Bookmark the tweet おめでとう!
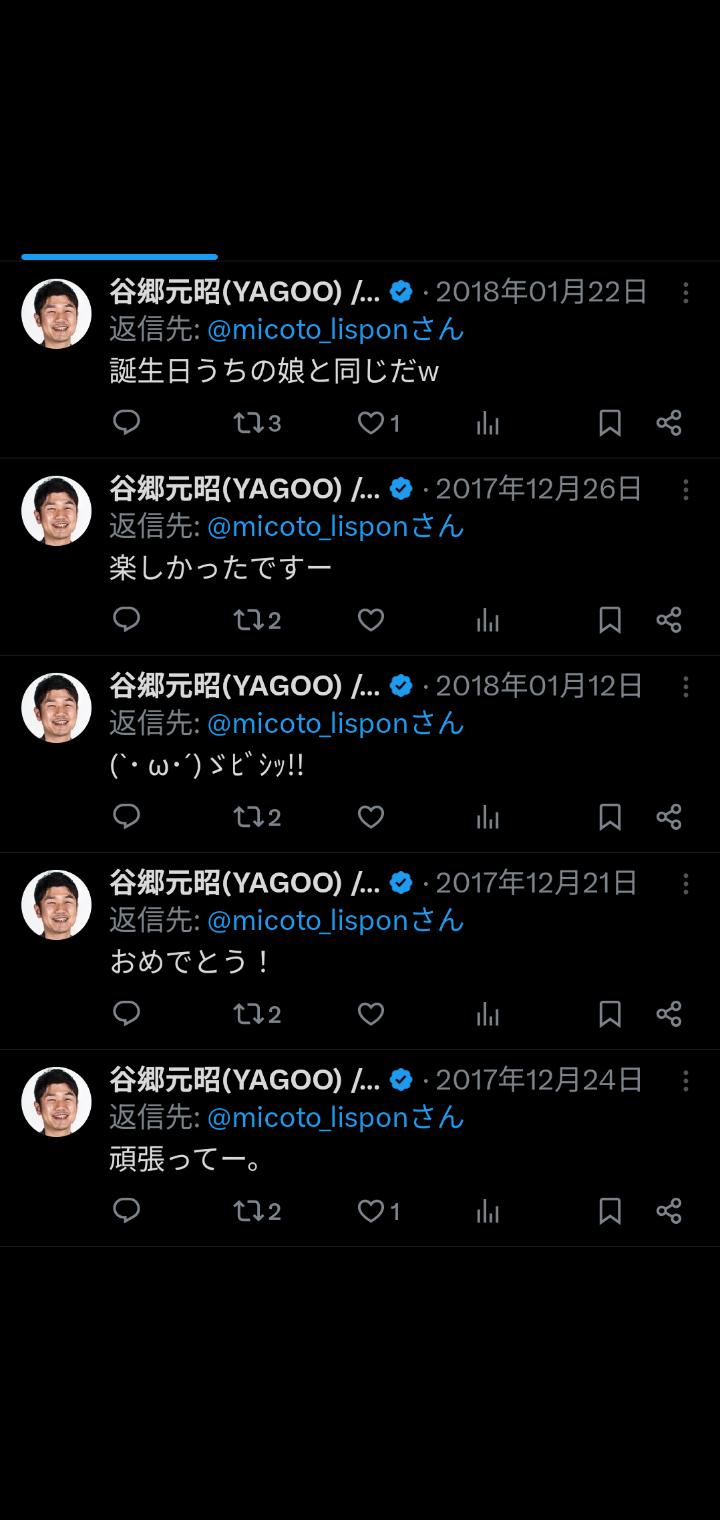This screenshot has height=1520, width=720. [x=610, y=1014]
